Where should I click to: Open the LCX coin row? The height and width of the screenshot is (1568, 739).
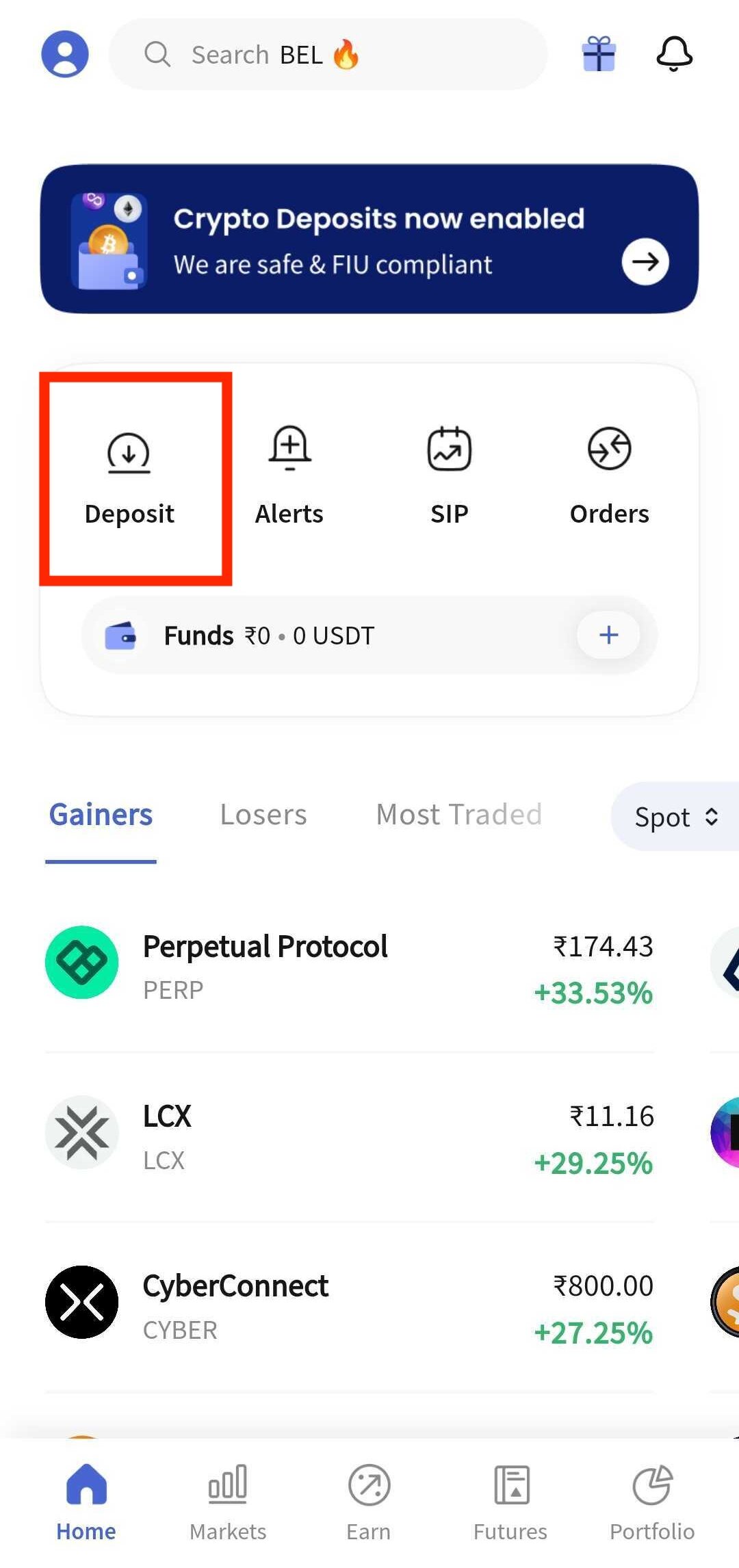(349, 1137)
